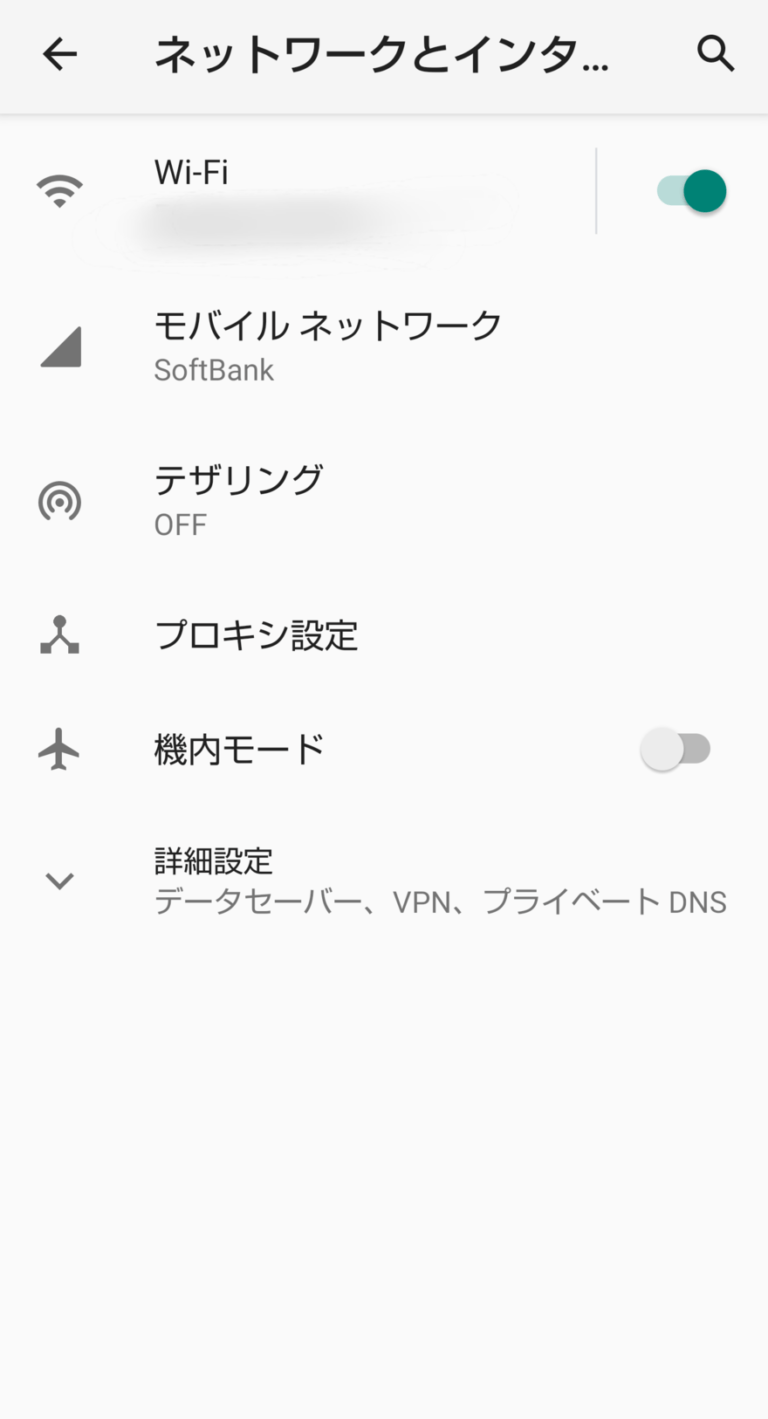The width and height of the screenshot is (768, 1419).
Task: Open モバイル ネットワーク settings
Action: (x=327, y=346)
